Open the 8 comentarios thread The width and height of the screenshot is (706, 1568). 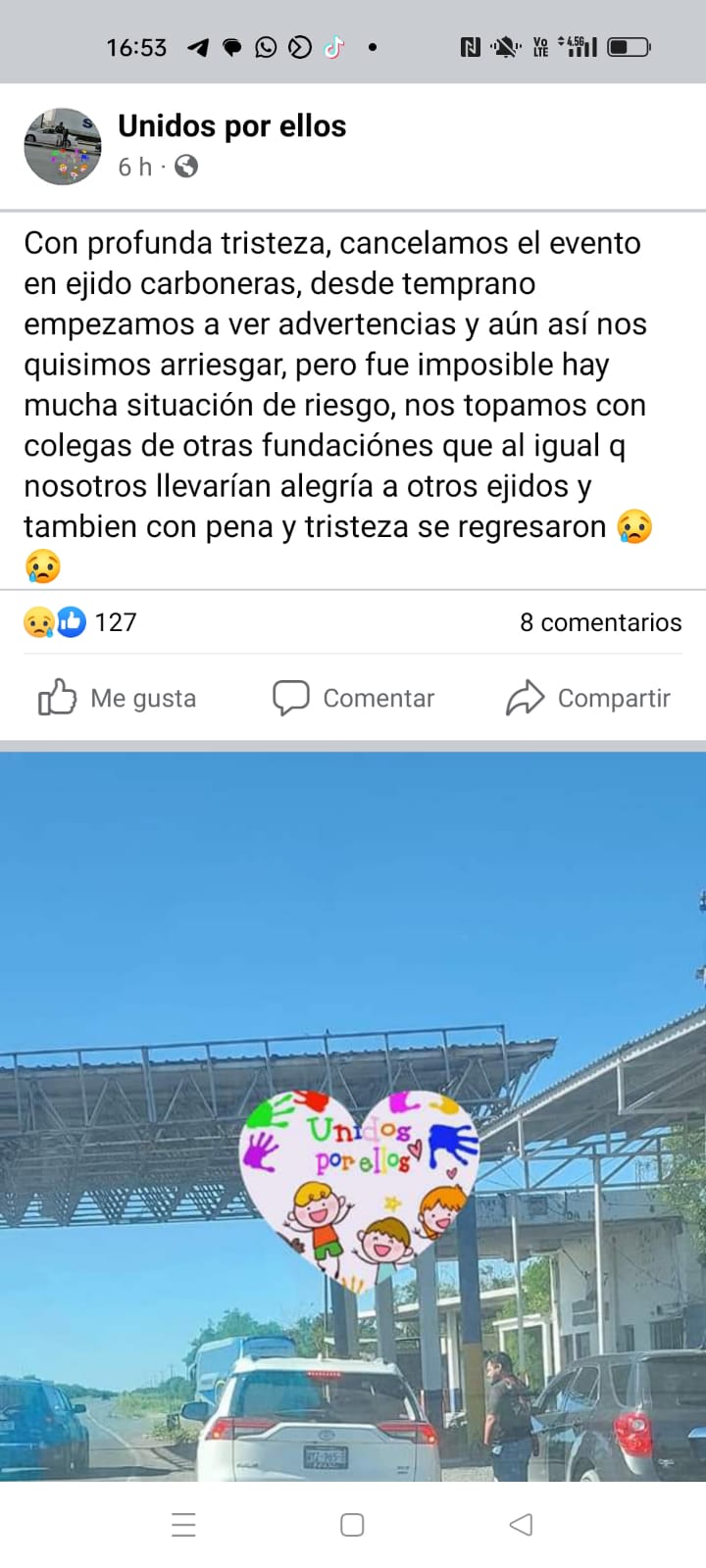(x=600, y=622)
